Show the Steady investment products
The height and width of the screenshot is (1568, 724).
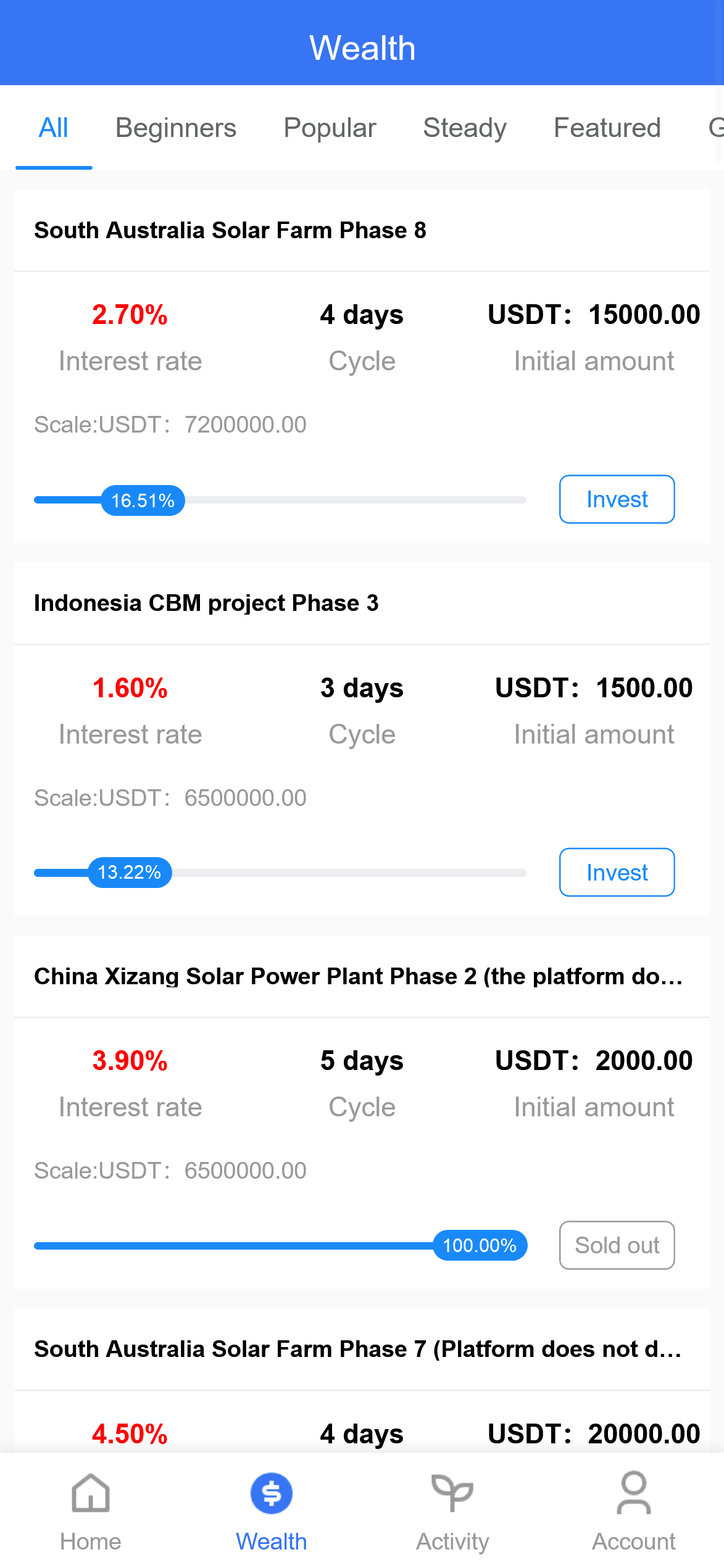coord(465,128)
